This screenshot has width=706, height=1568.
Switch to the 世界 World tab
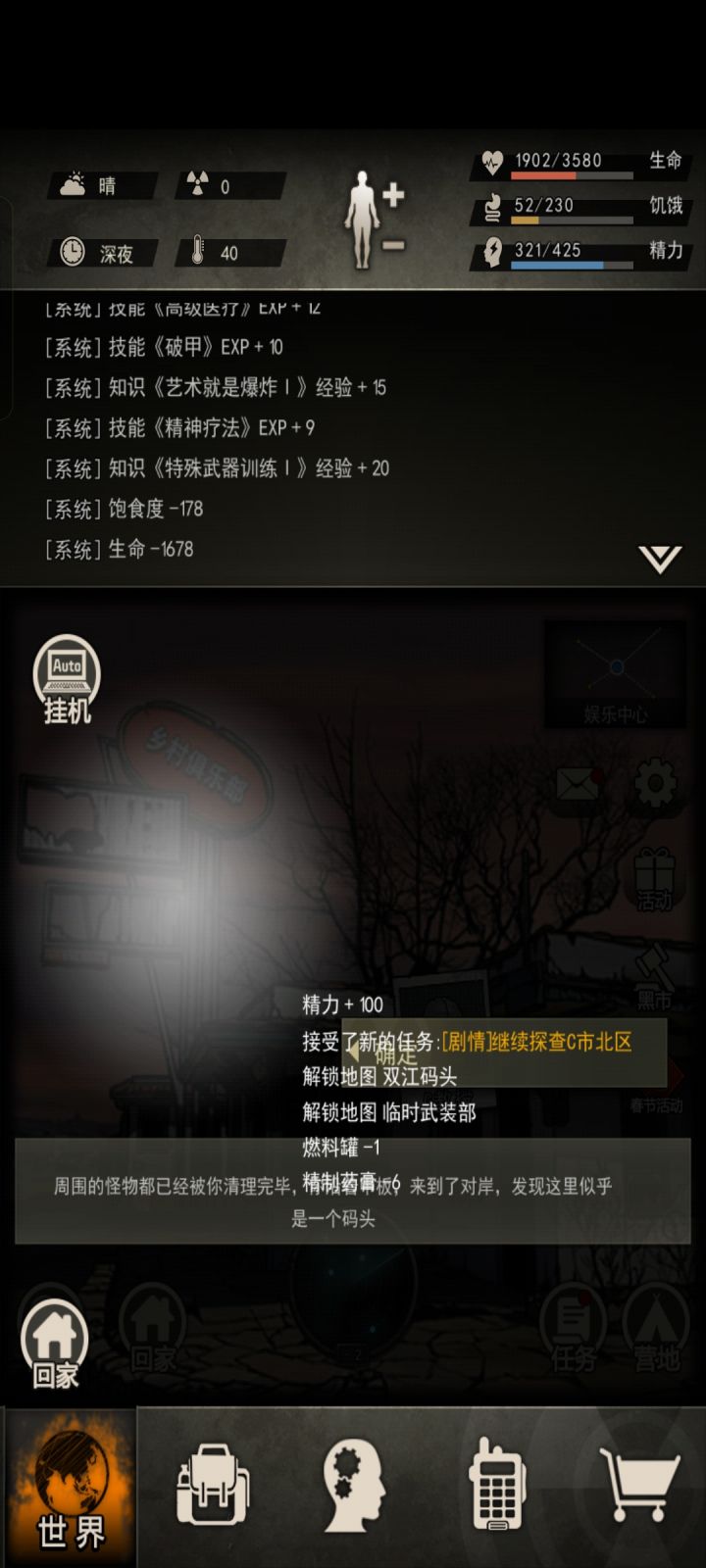69,1490
